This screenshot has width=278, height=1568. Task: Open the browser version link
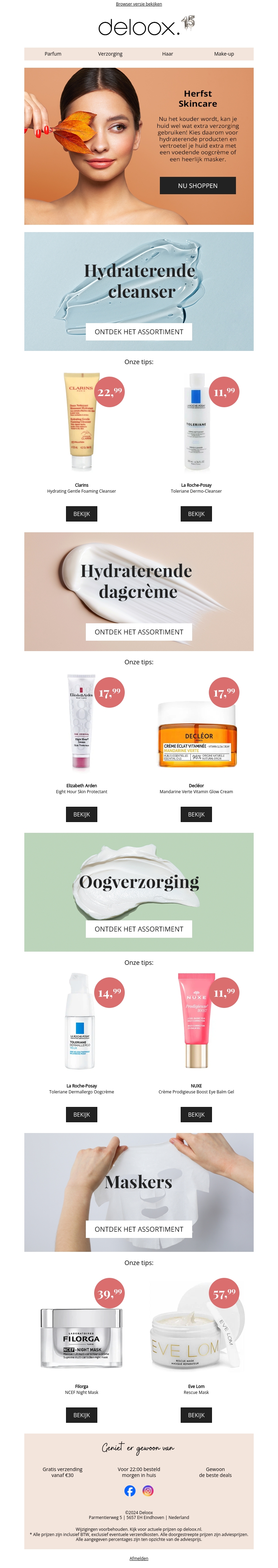pyautogui.click(x=139, y=4)
